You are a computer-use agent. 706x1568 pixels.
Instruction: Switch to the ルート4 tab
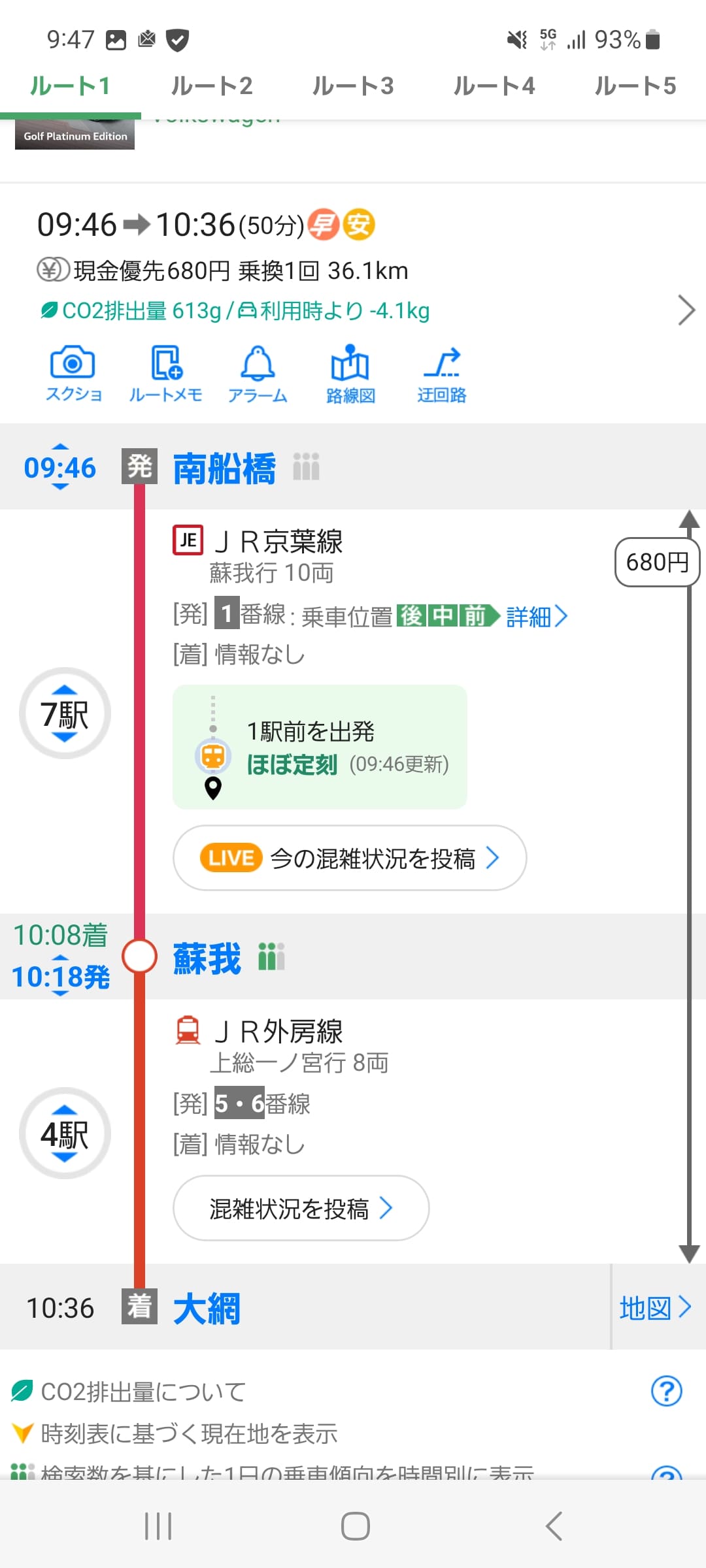coord(494,86)
